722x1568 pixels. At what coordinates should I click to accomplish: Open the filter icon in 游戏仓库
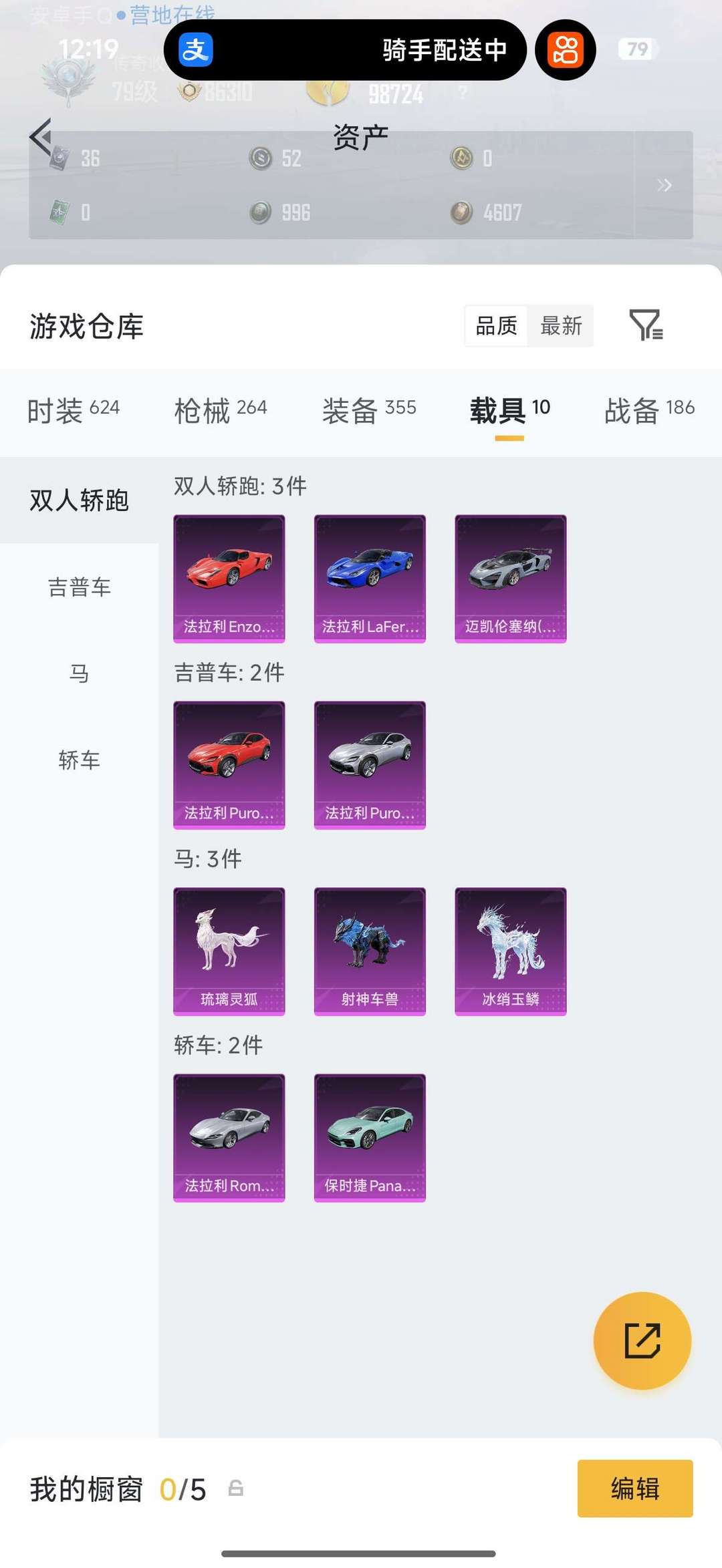pos(646,325)
